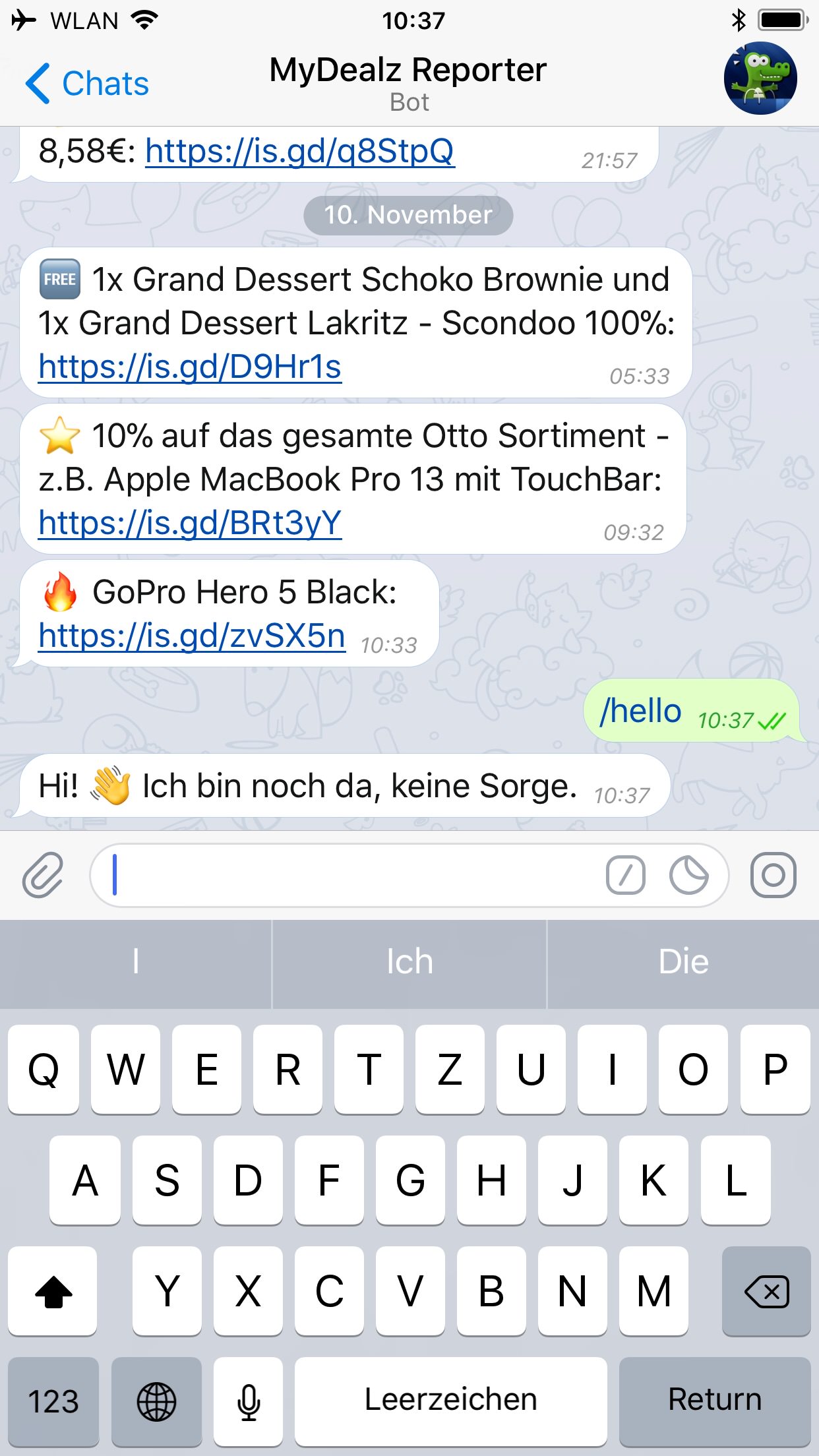Viewport: 819px width, 1456px height.
Task: Open the sticker panel icon
Action: pyautogui.click(x=688, y=875)
